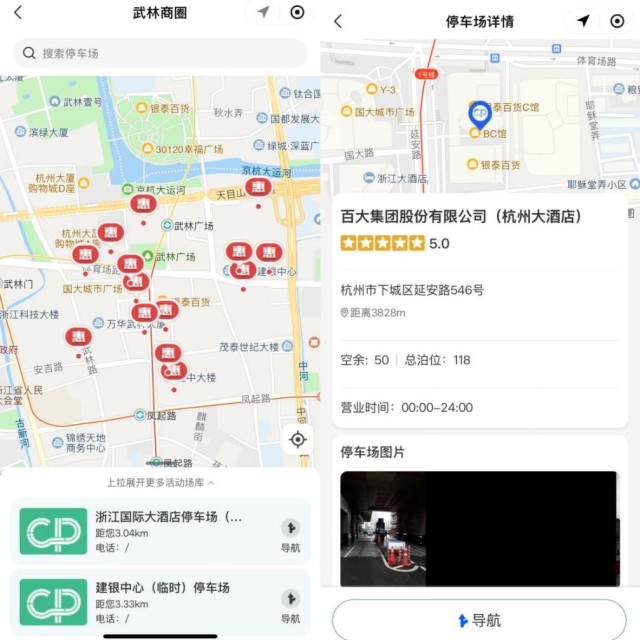Tap the circular dot icon beside 停车场详情
The height and width of the screenshot is (640, 640).
click(616, 21)
